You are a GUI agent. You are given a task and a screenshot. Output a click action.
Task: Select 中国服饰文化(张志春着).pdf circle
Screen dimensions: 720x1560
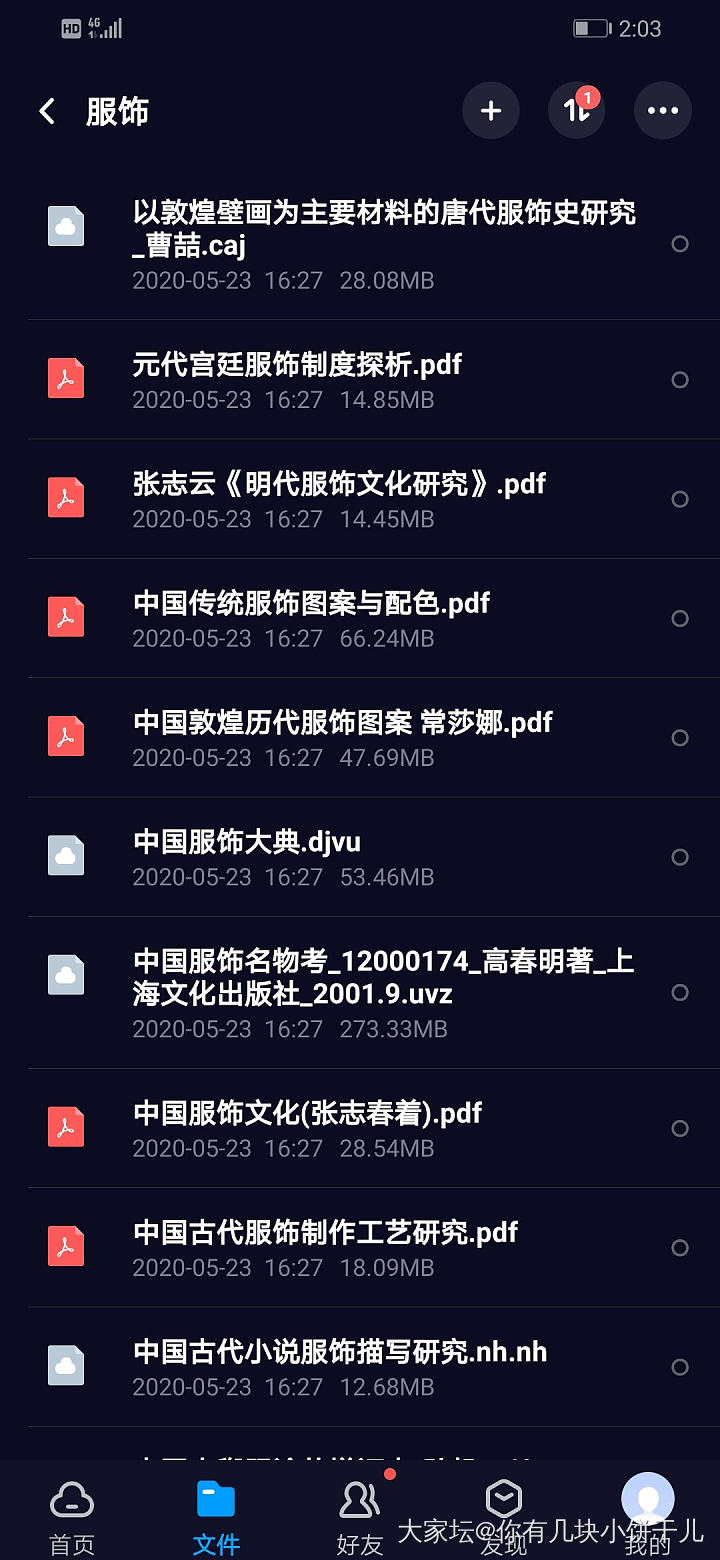tap(680, 1128)
